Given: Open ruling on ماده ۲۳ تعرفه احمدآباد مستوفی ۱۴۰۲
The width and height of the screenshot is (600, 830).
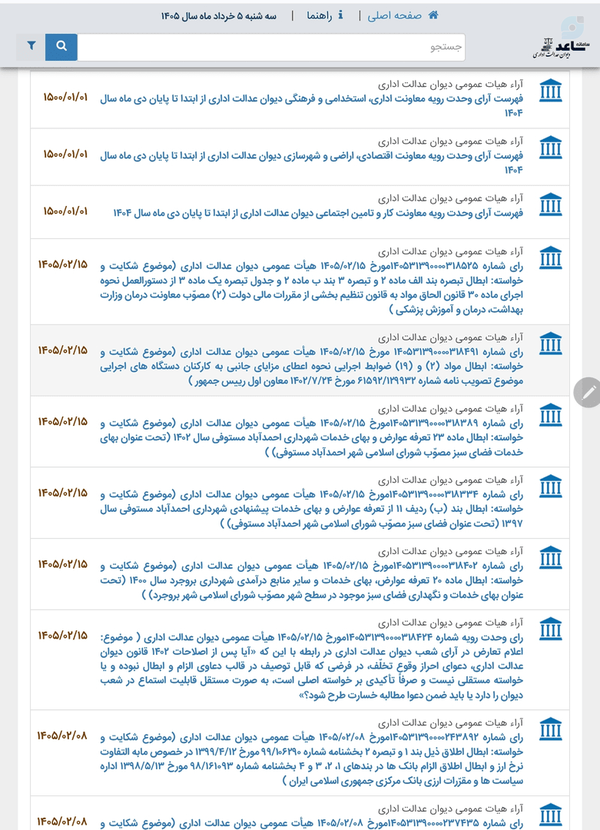Looking at the screenshot, I should (311, 438).
